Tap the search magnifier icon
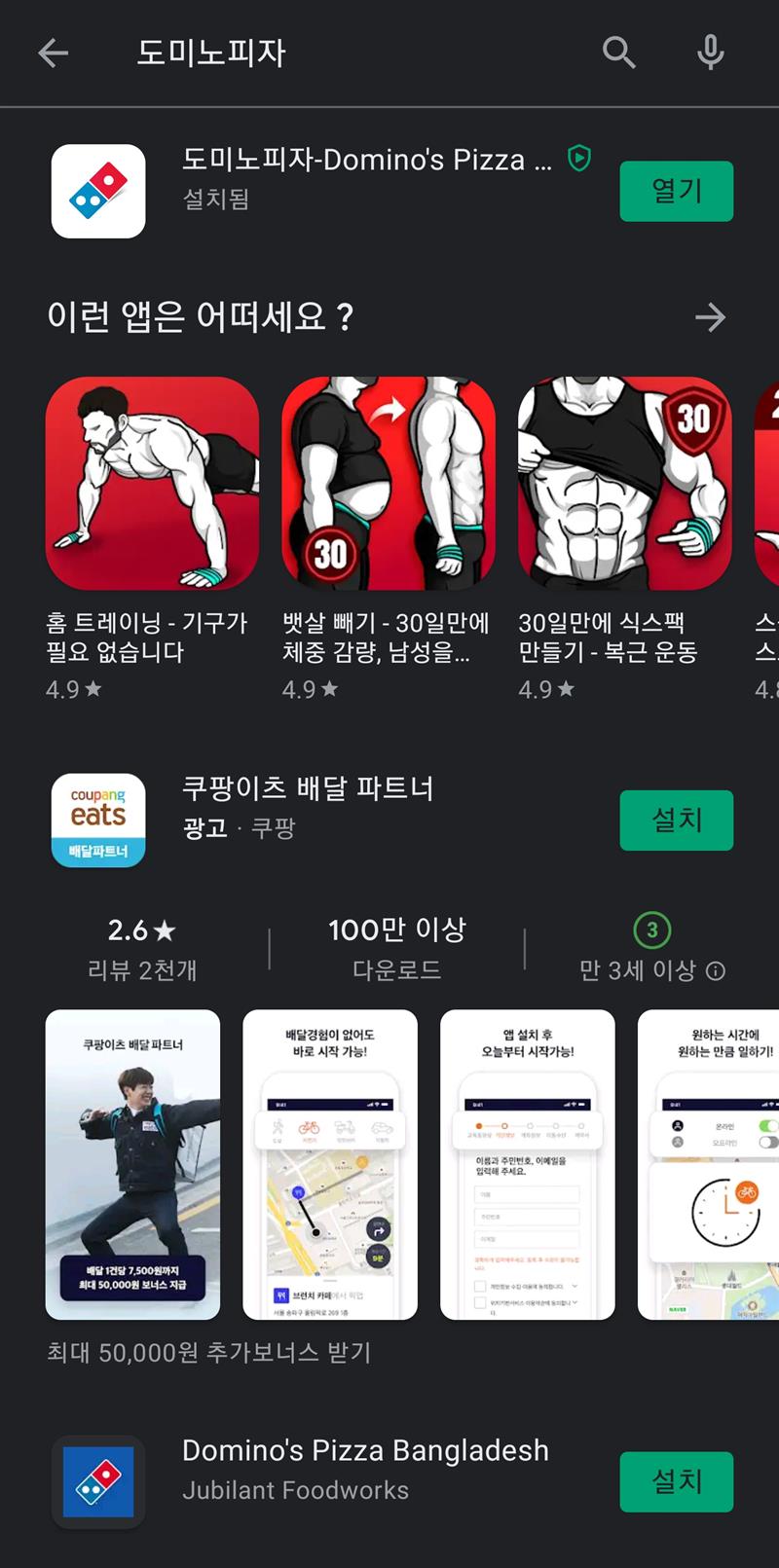Screen dimensions: 779x1568 pos(618,53)
